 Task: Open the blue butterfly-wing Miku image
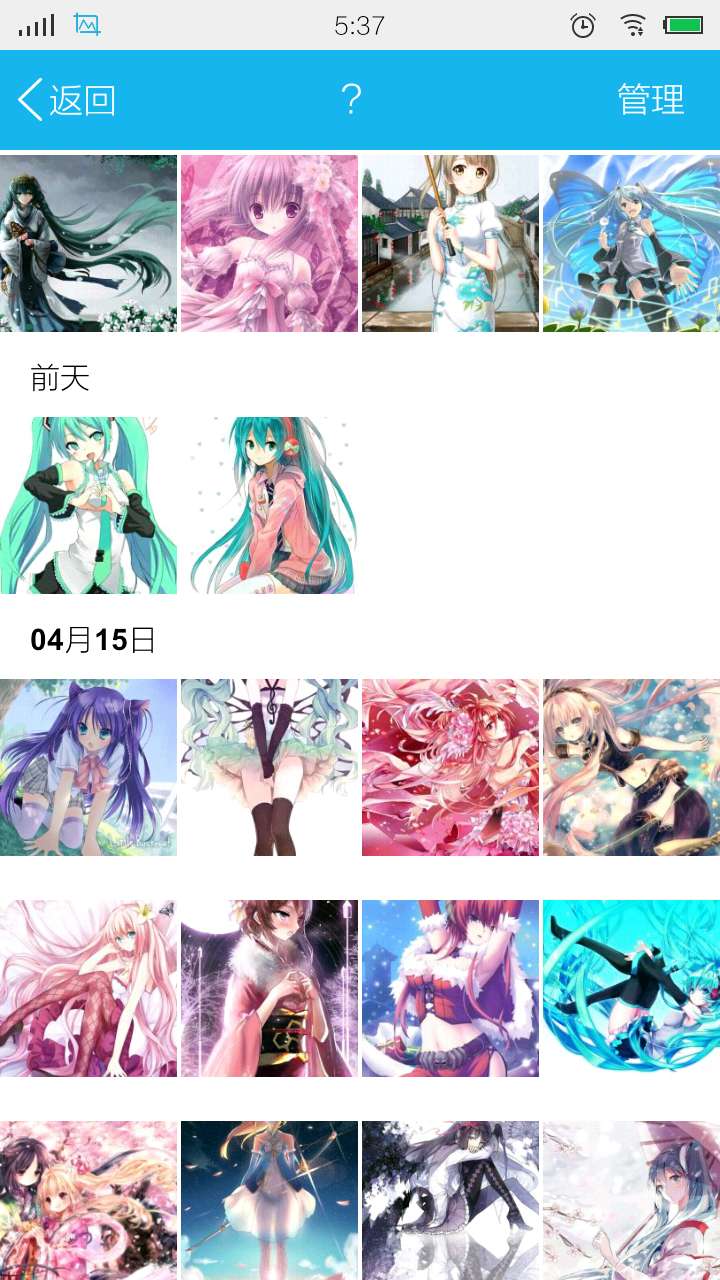tap(631, 243)
